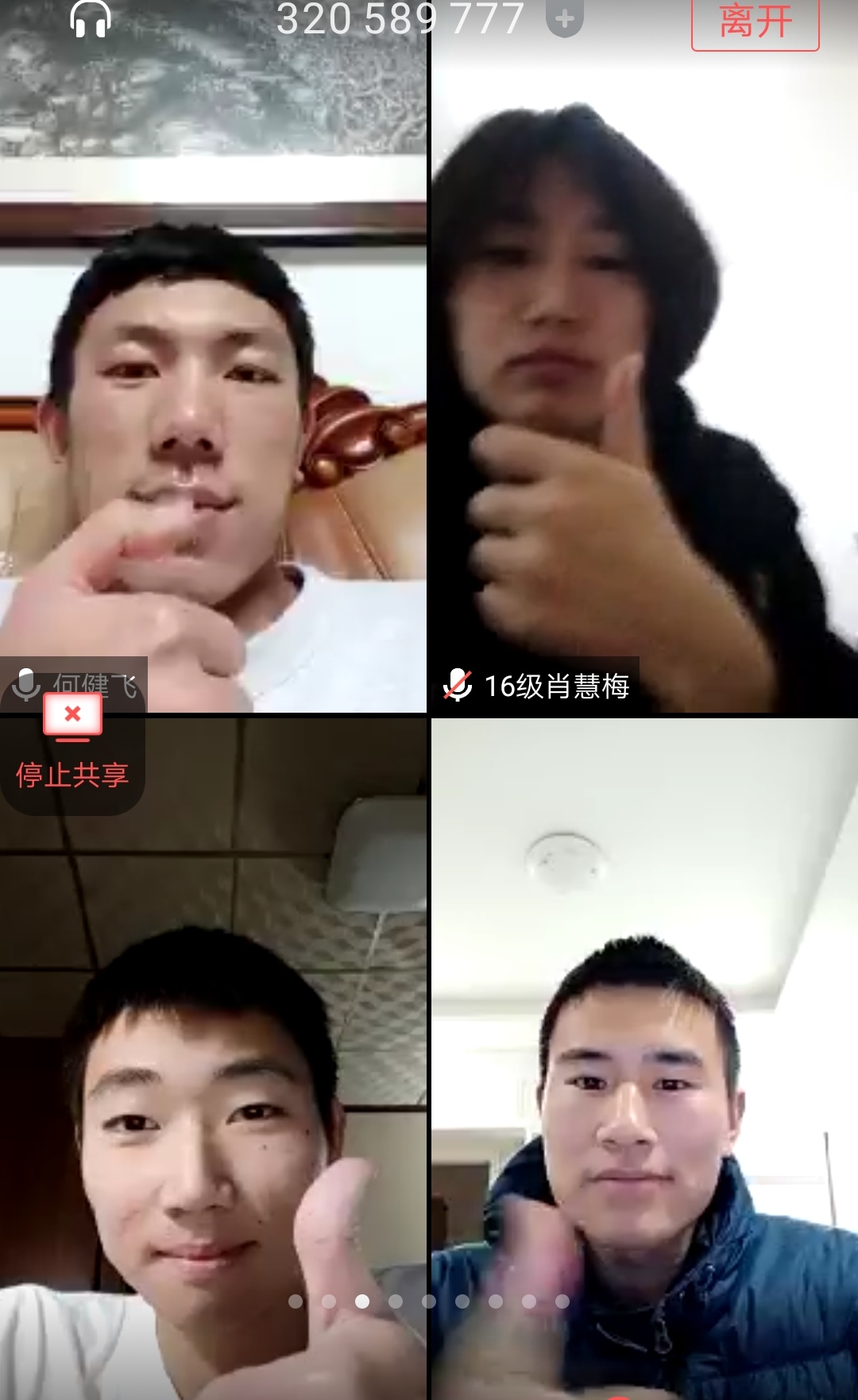Tap the headphone audio icon
Screen dimensions: 858x1400
pos(90,19)
